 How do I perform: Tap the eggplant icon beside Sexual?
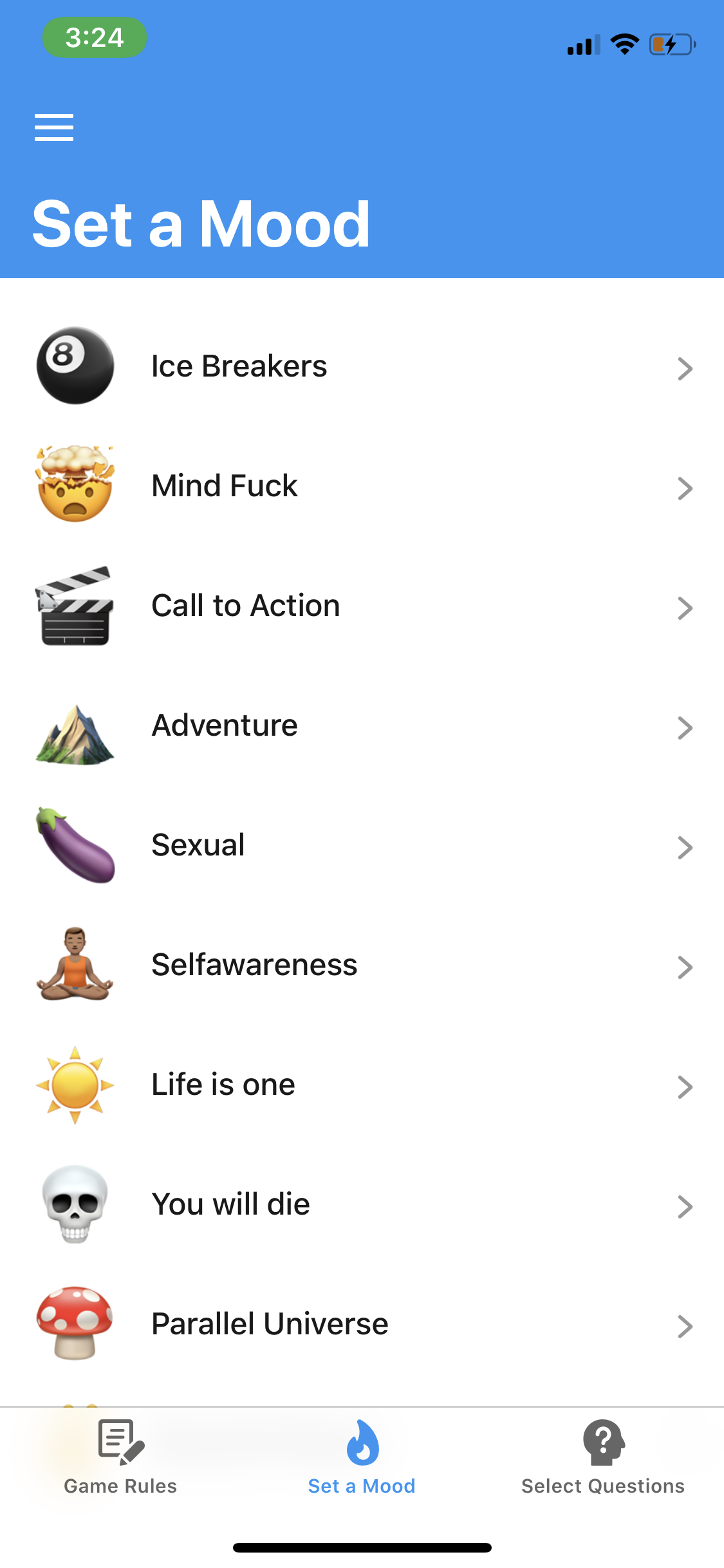click(75, 845)
